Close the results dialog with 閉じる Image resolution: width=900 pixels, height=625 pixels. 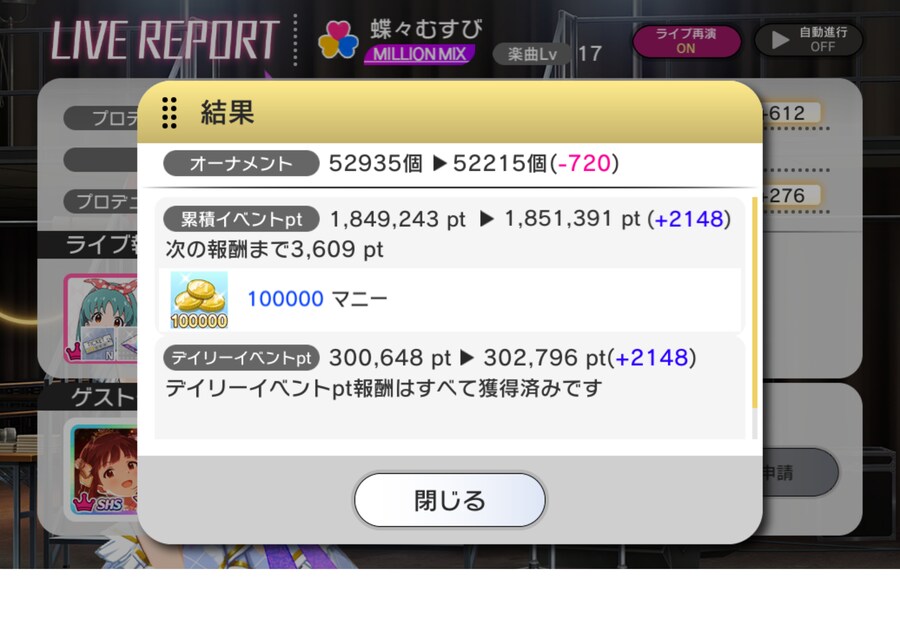click(x=450, y=500)
